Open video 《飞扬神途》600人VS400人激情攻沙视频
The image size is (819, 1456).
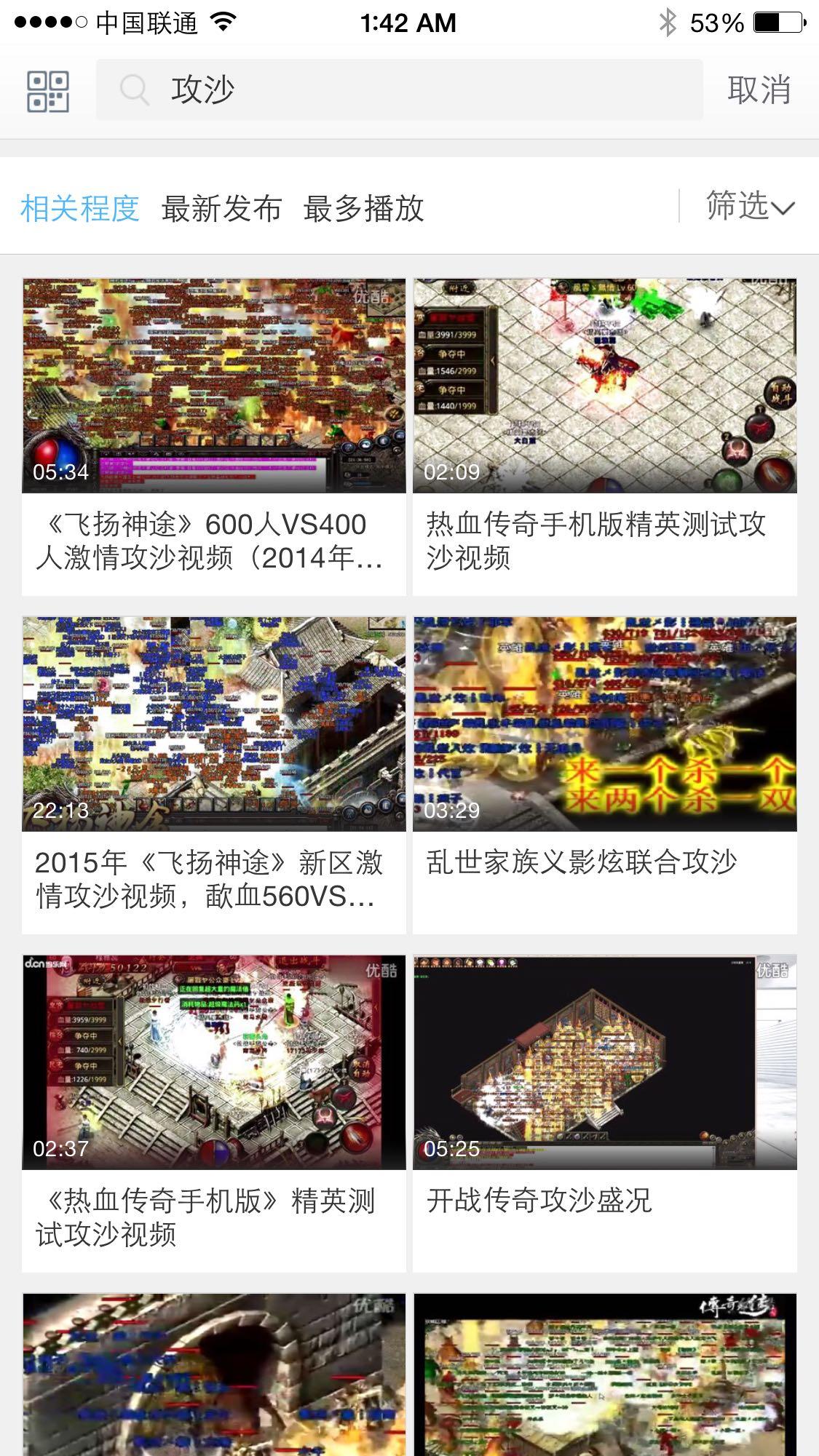tap(214, 386)
